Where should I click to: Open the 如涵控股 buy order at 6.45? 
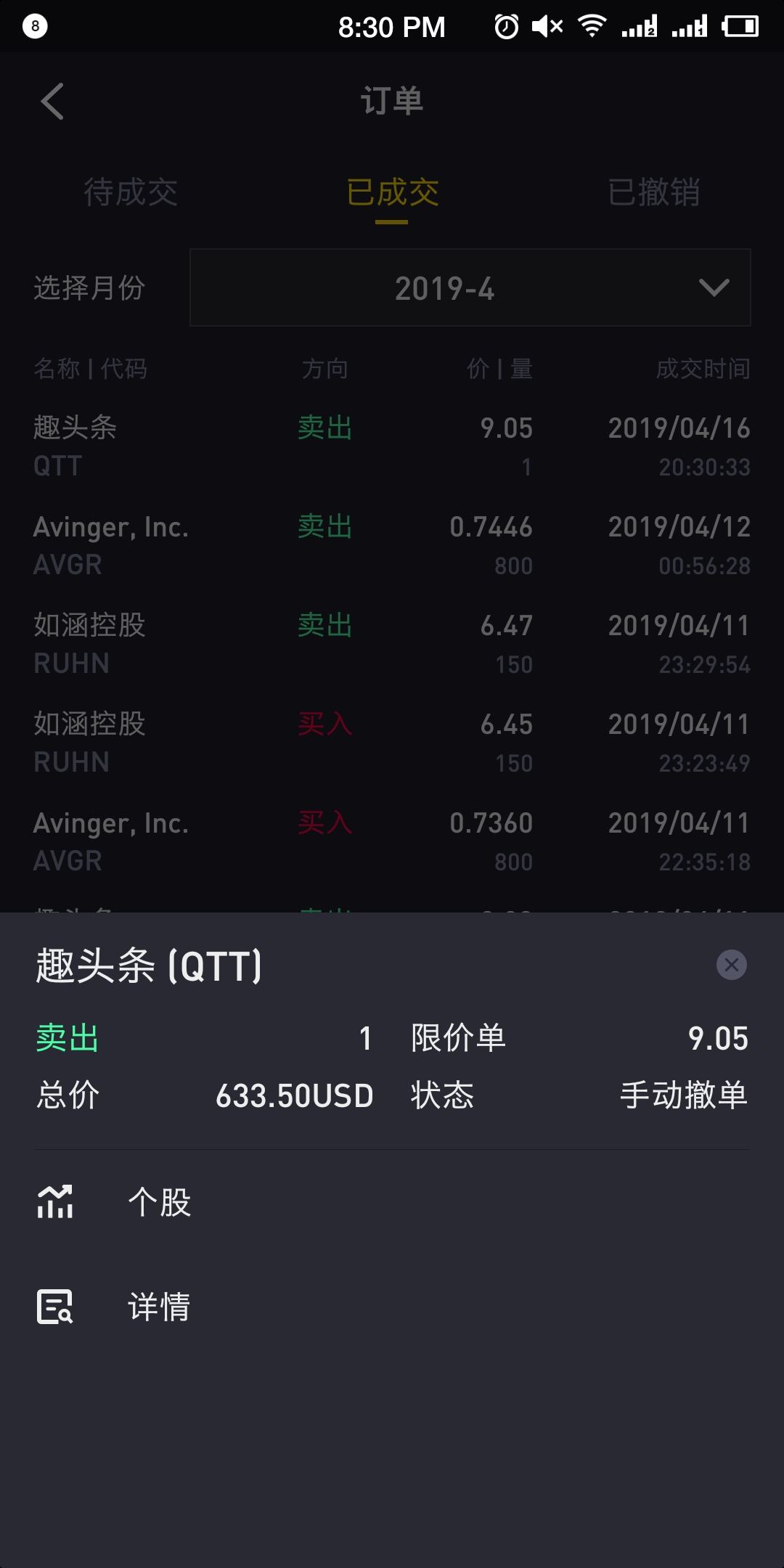(392, 743)
